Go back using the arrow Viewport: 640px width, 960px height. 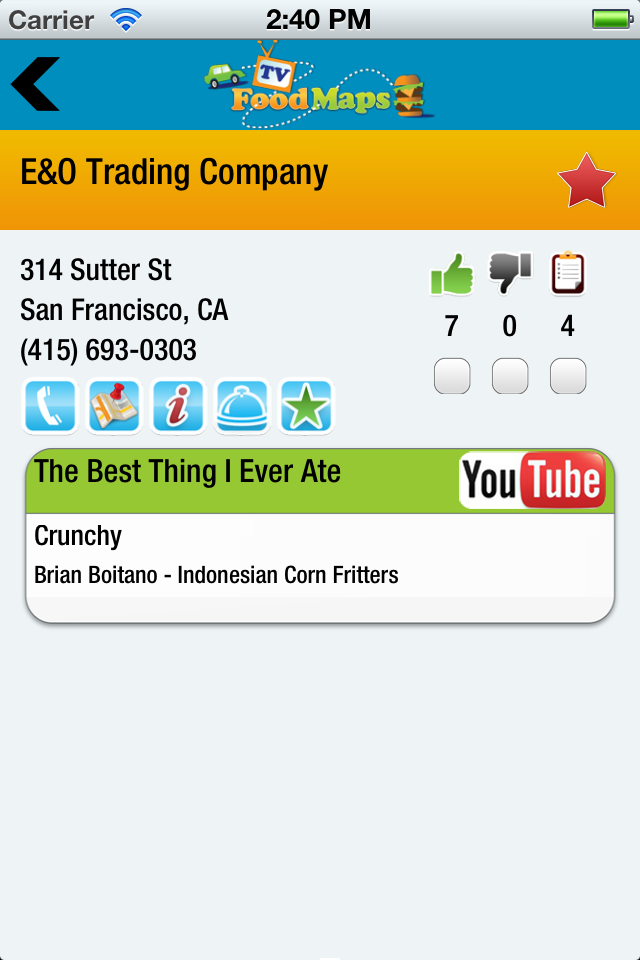36,84
